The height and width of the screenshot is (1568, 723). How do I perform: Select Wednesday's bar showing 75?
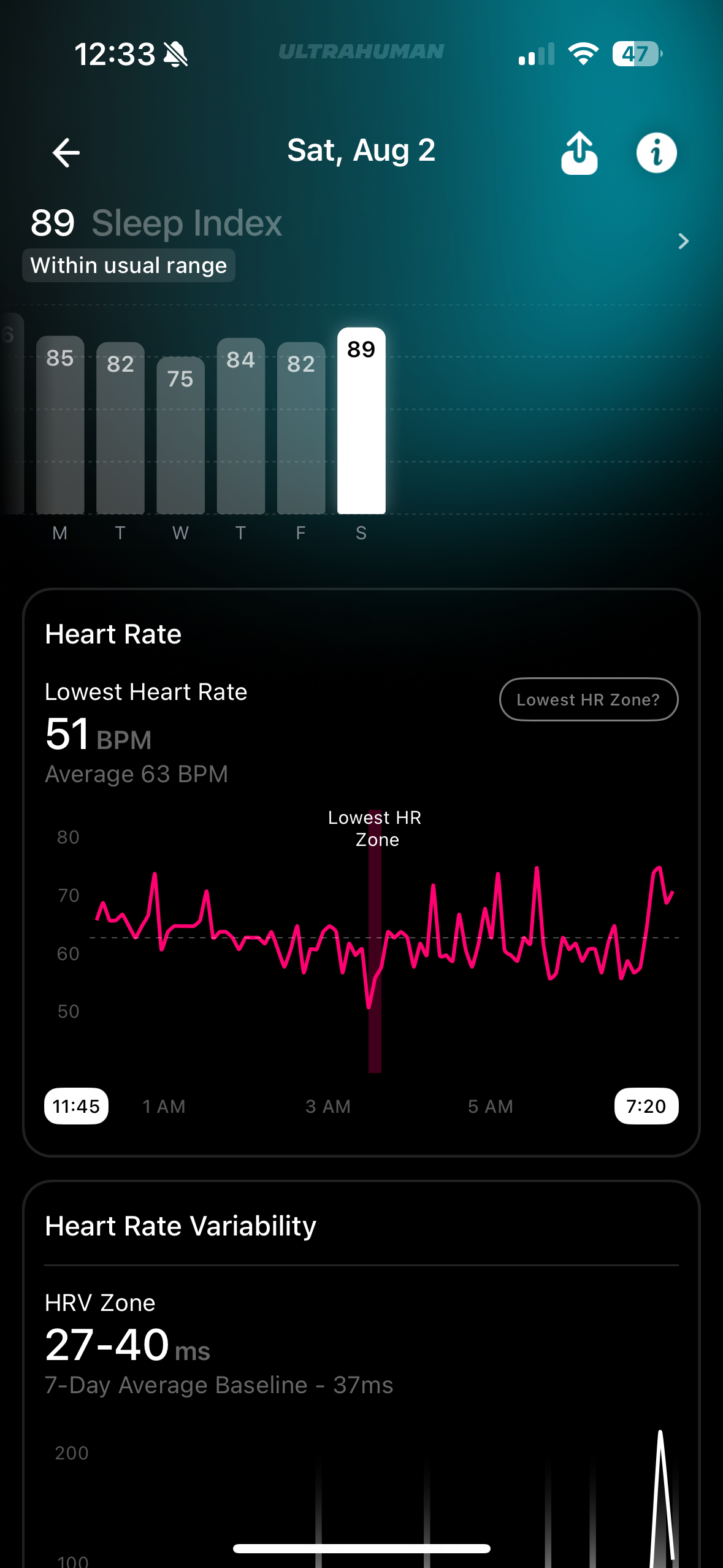[x=180, y=435]
